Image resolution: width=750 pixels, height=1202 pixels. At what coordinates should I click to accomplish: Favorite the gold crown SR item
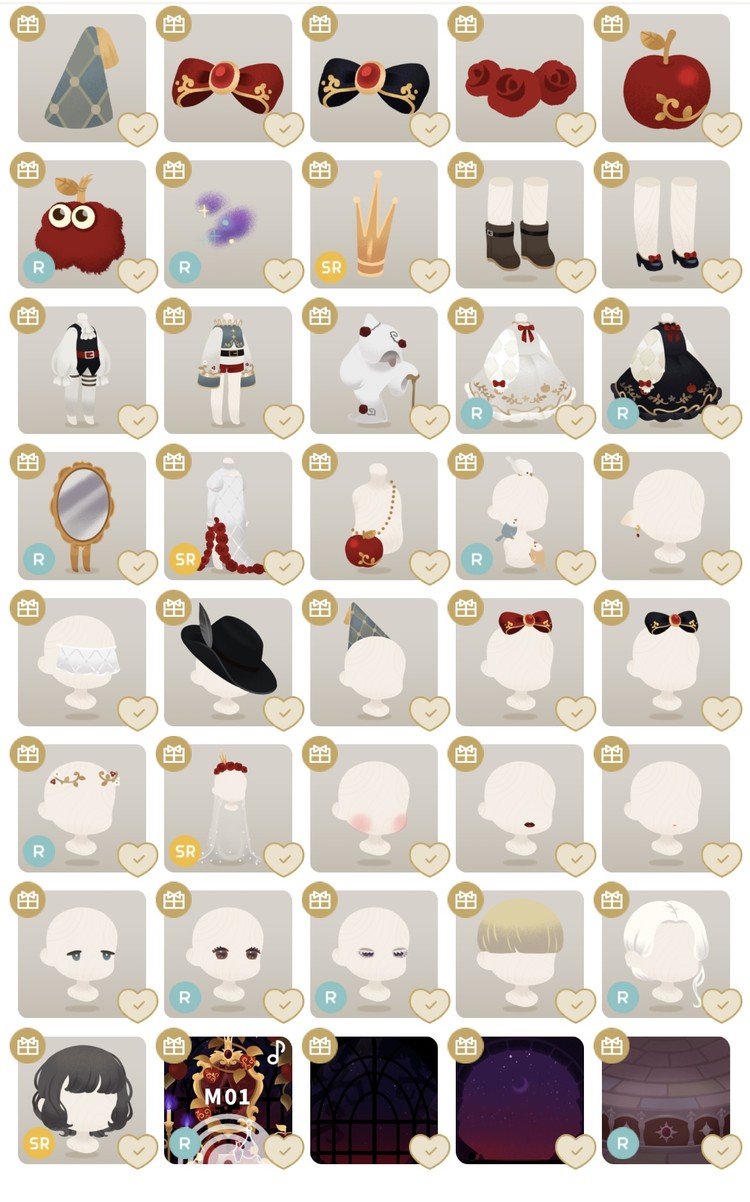(430, 274)
